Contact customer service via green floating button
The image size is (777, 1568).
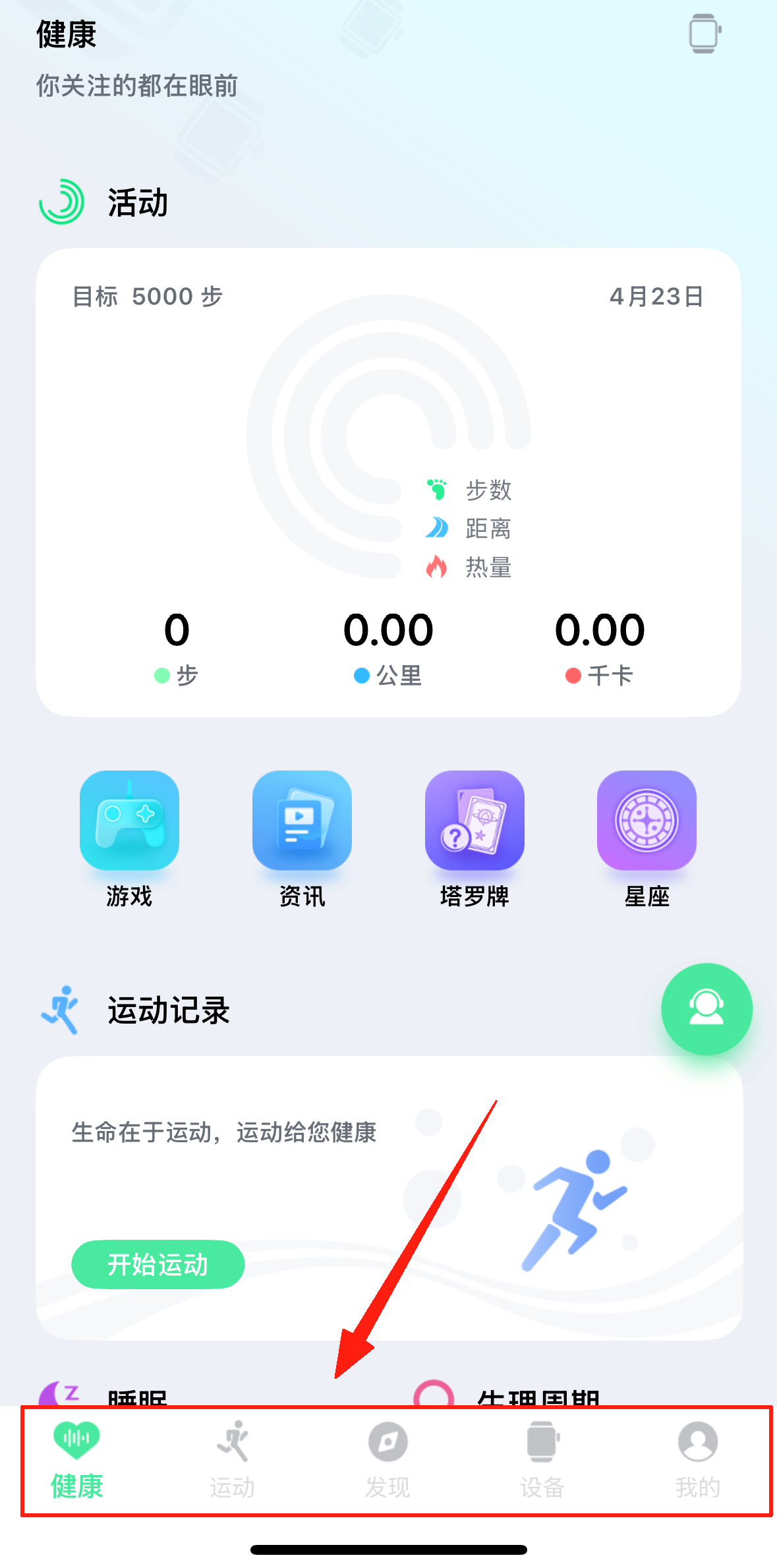coord(706,1008)
